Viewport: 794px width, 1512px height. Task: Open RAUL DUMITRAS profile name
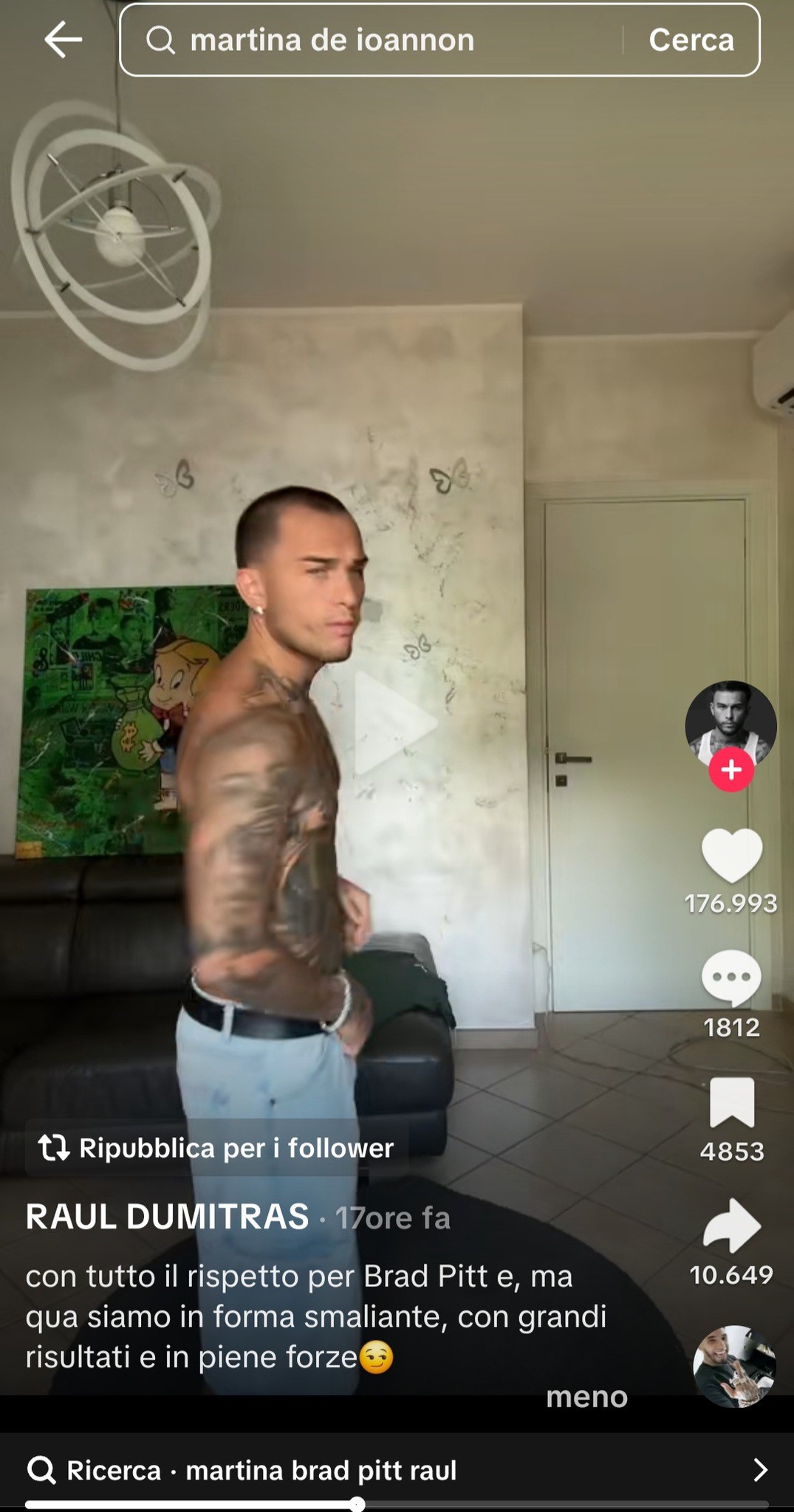click(x=168, y=1217)
